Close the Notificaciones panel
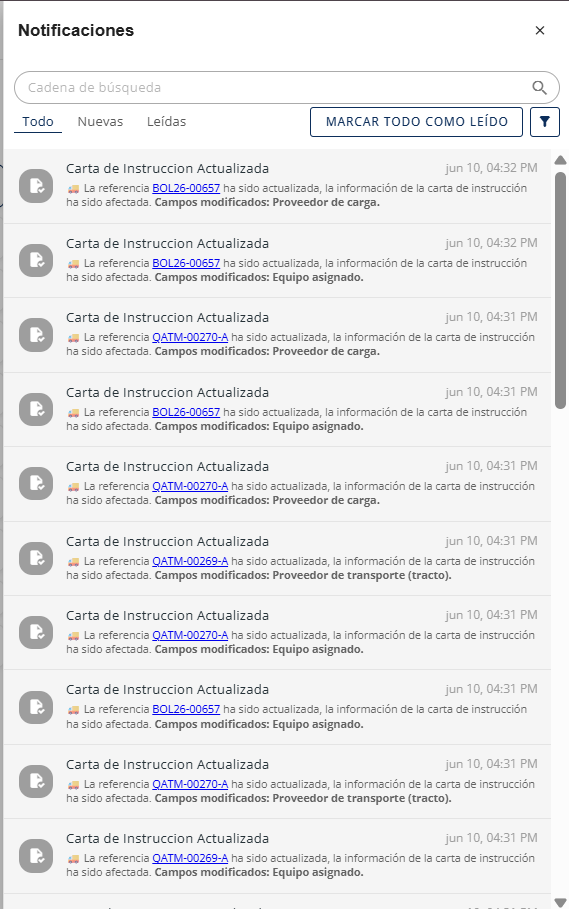 [x=539, y=30]
